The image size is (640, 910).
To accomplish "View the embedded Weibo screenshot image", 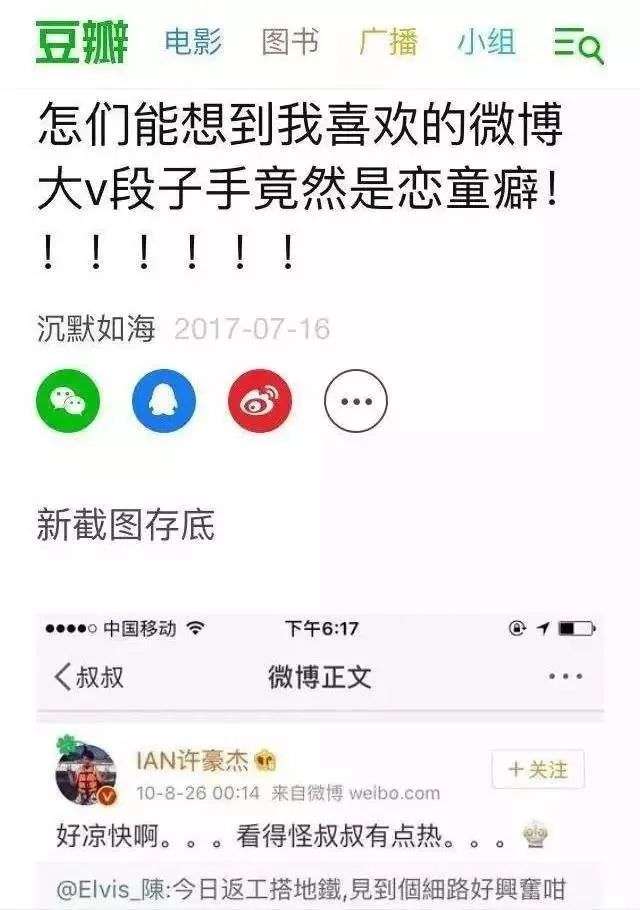I will click(x=320, y=760).
